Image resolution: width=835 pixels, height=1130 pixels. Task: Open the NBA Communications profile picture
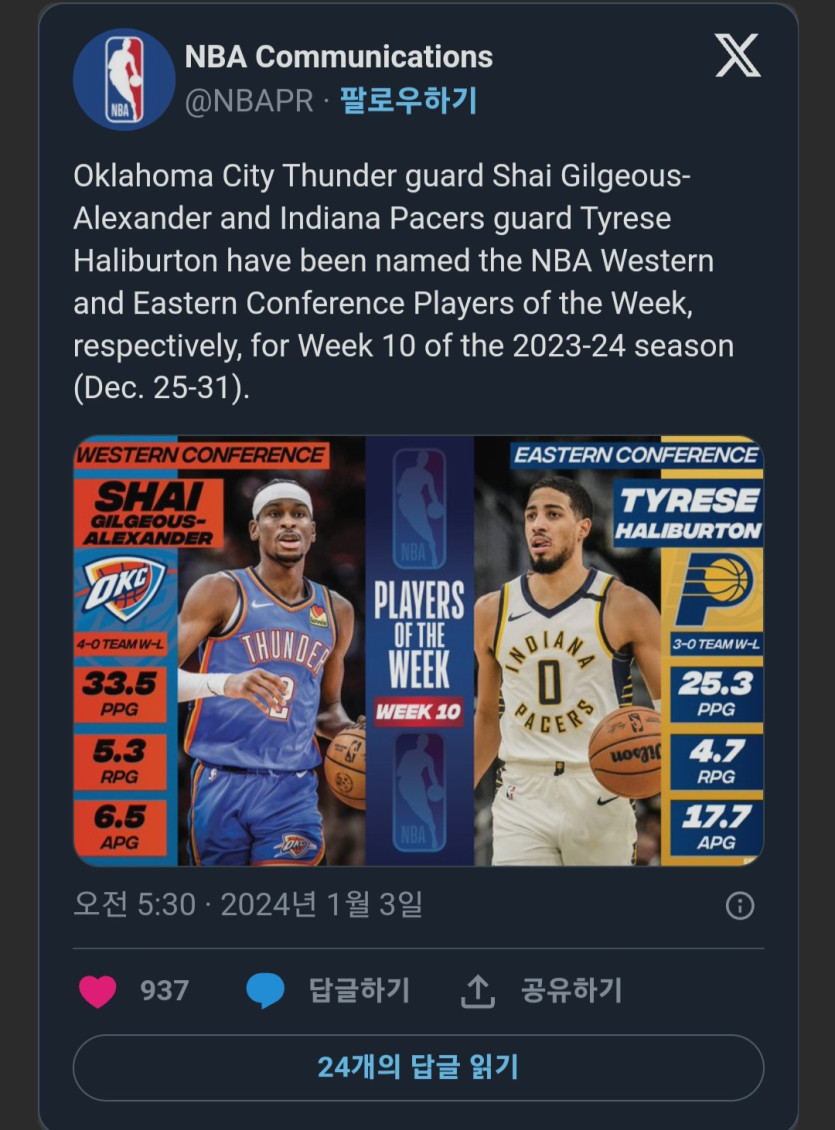coord(124,79)
